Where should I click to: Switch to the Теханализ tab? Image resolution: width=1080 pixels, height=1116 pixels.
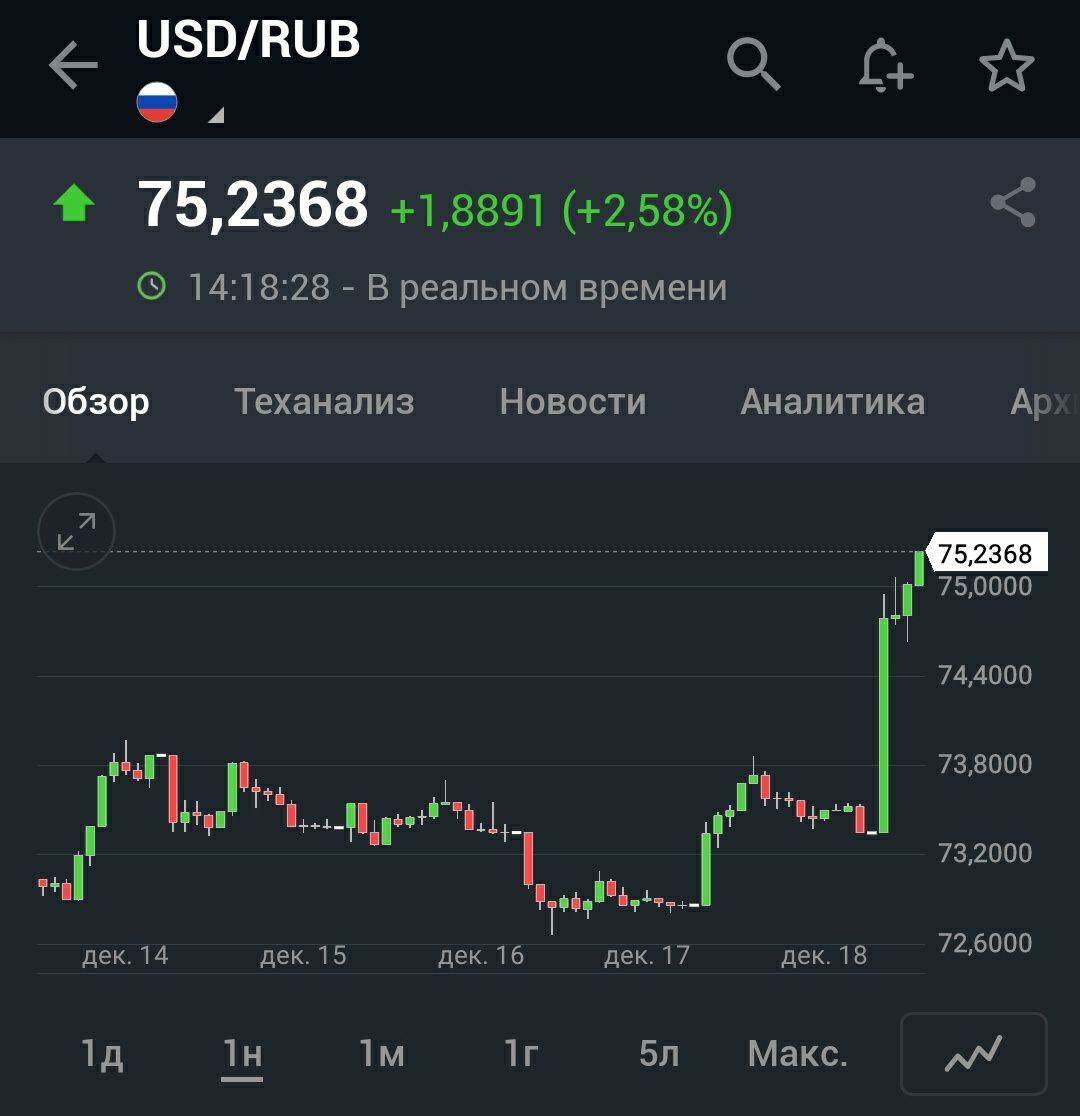[324, 402]
